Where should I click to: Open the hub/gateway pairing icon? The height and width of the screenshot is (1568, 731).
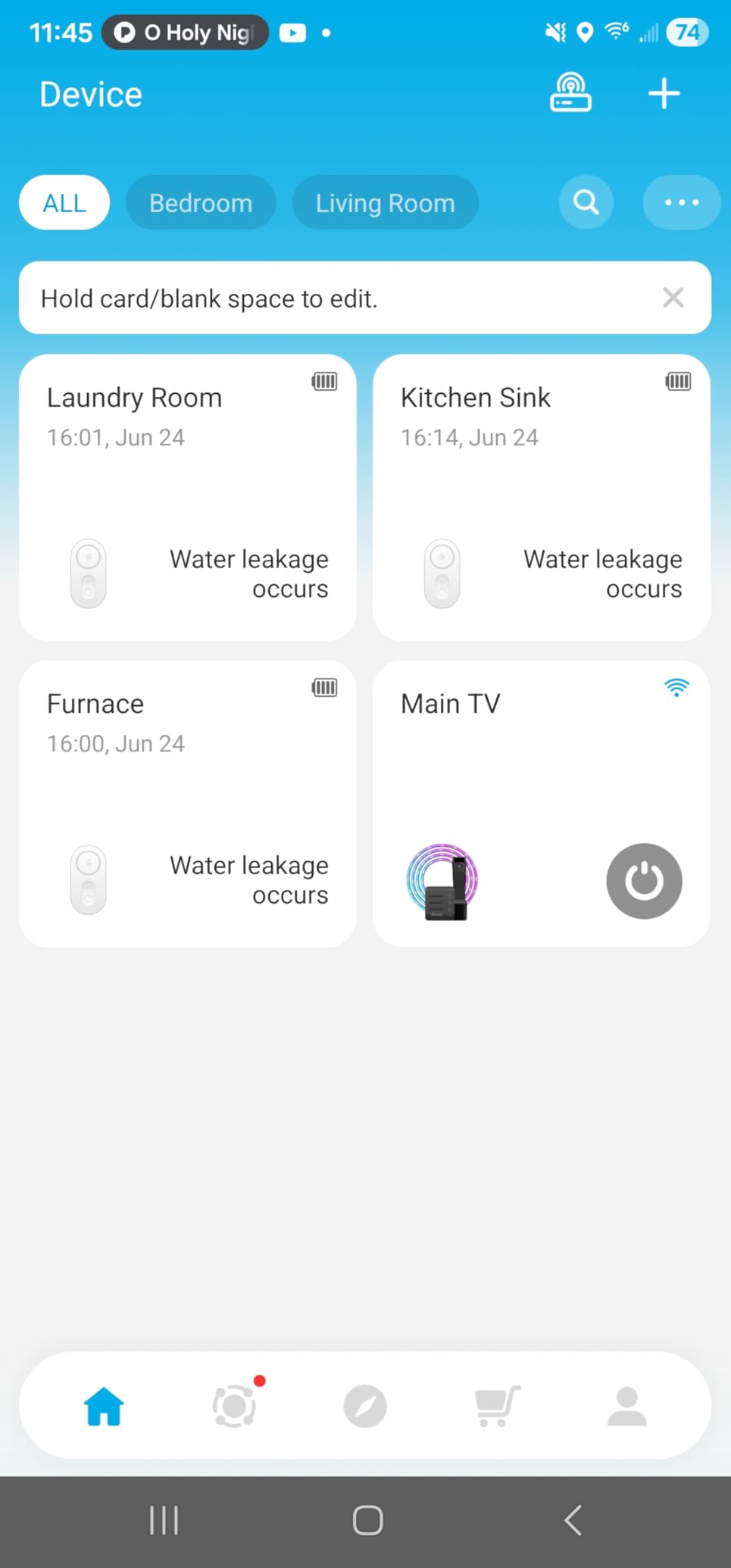570,92
